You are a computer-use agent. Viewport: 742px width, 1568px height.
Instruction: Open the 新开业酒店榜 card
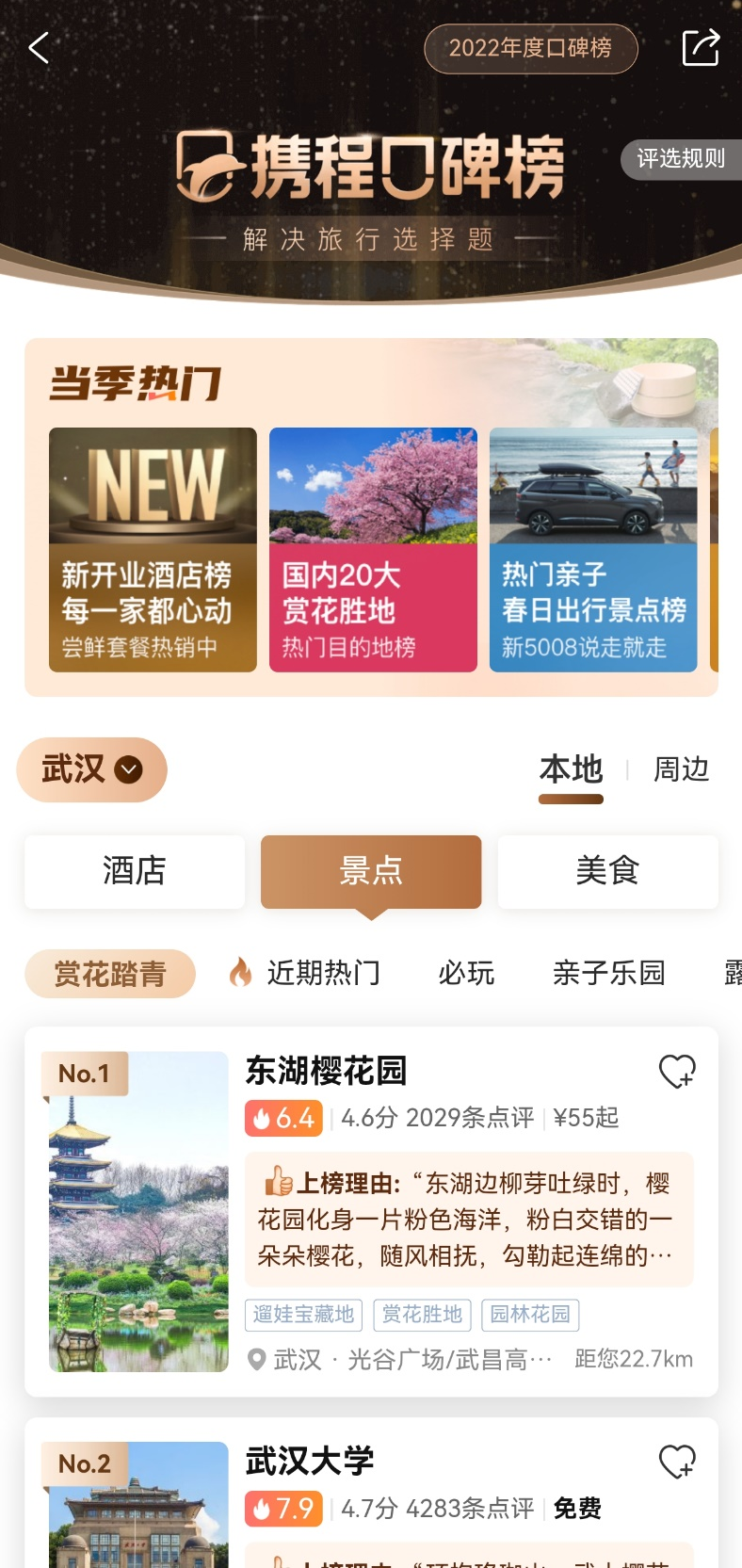153,550
